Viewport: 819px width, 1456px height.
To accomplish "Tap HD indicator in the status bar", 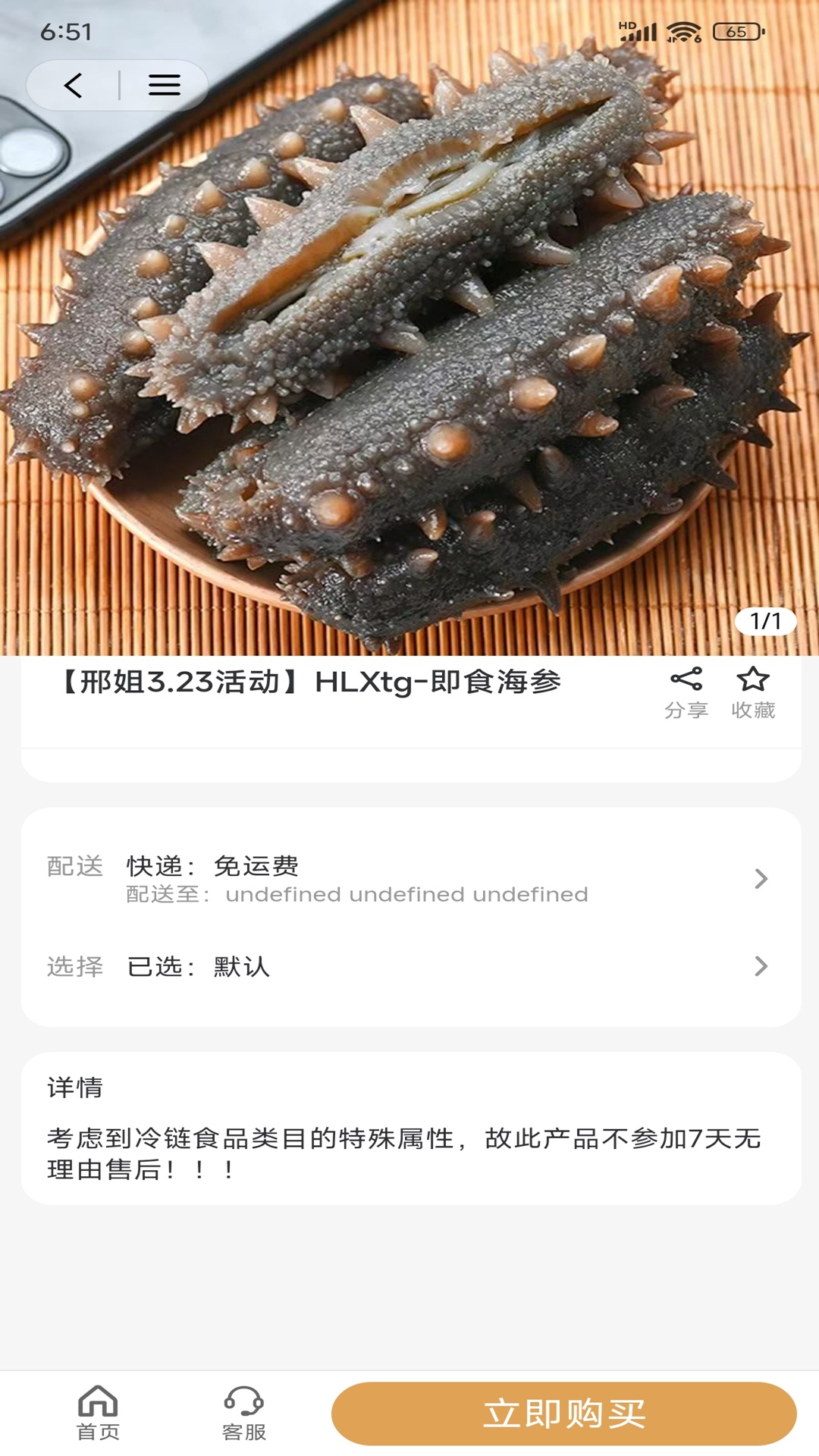I will click(625, 26).
